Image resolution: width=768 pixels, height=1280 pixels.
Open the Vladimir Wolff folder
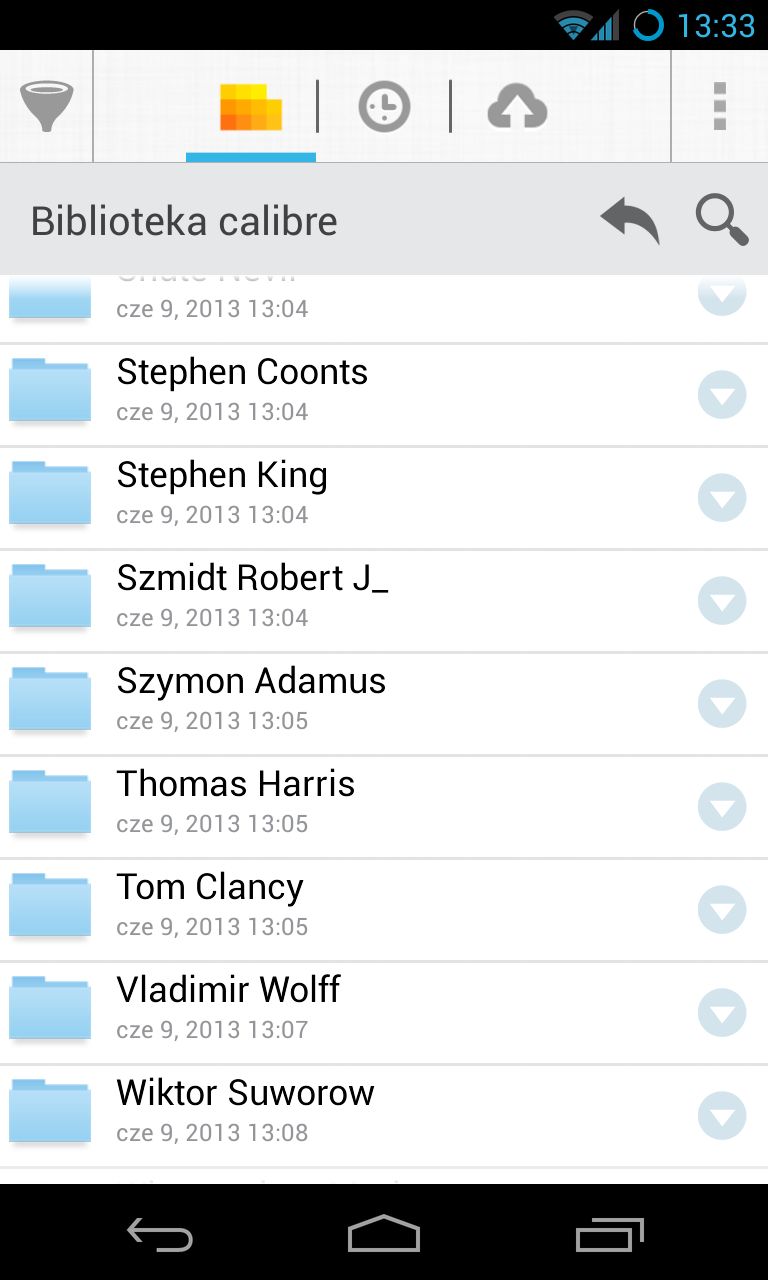coord(384,1013)
